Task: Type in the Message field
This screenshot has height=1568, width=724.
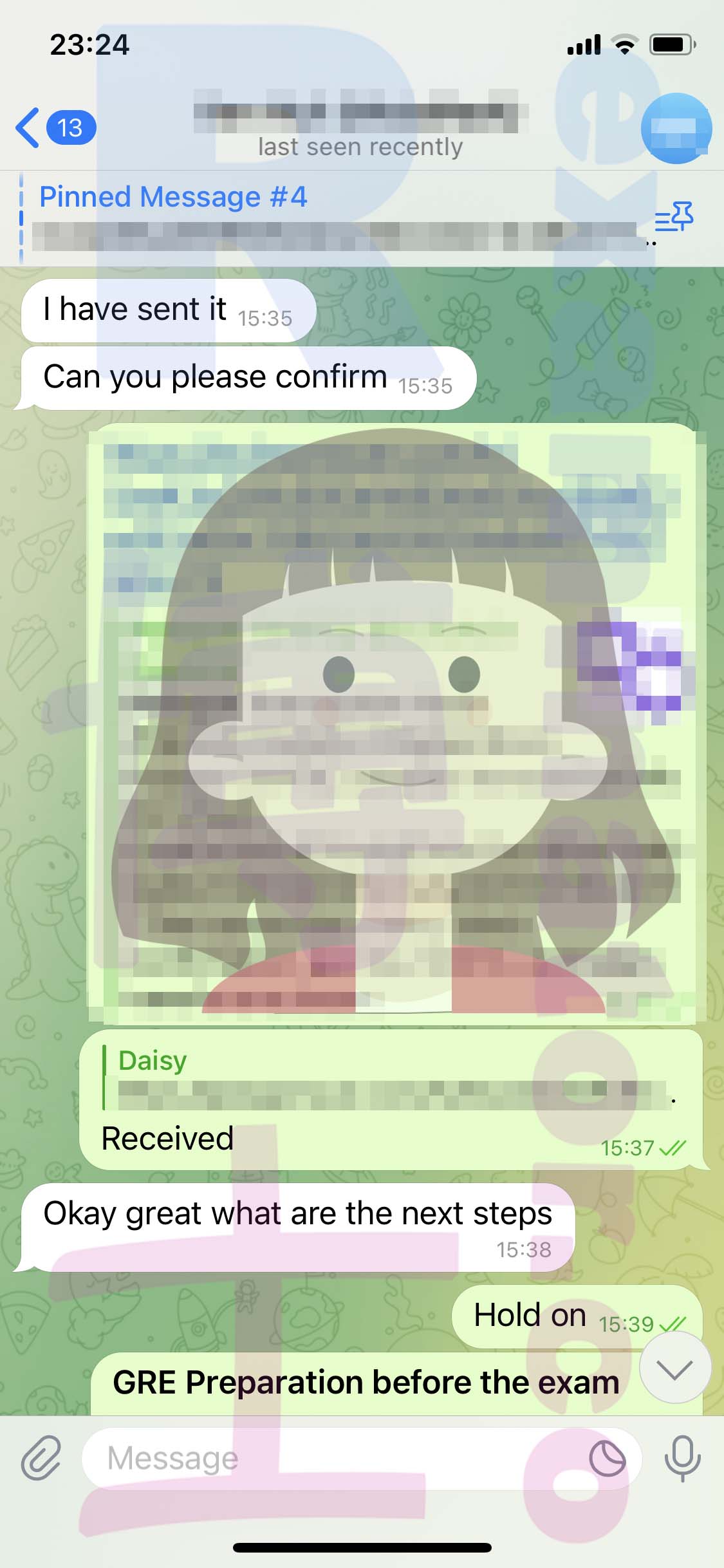Action: point(335,1458)
